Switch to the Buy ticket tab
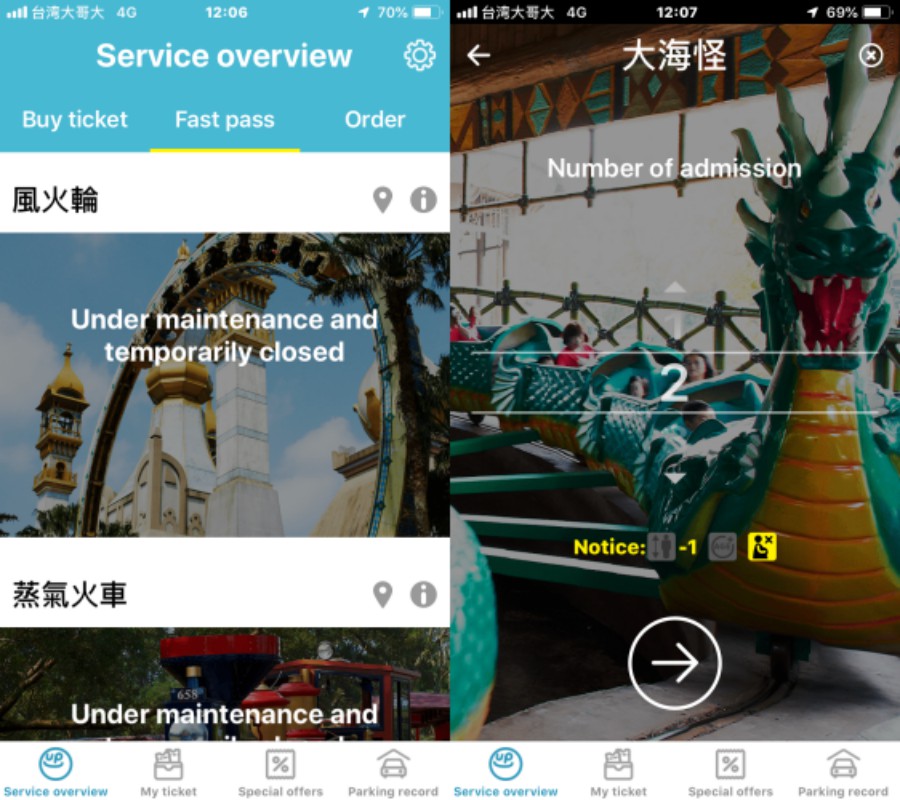 (x=75, y=119)
